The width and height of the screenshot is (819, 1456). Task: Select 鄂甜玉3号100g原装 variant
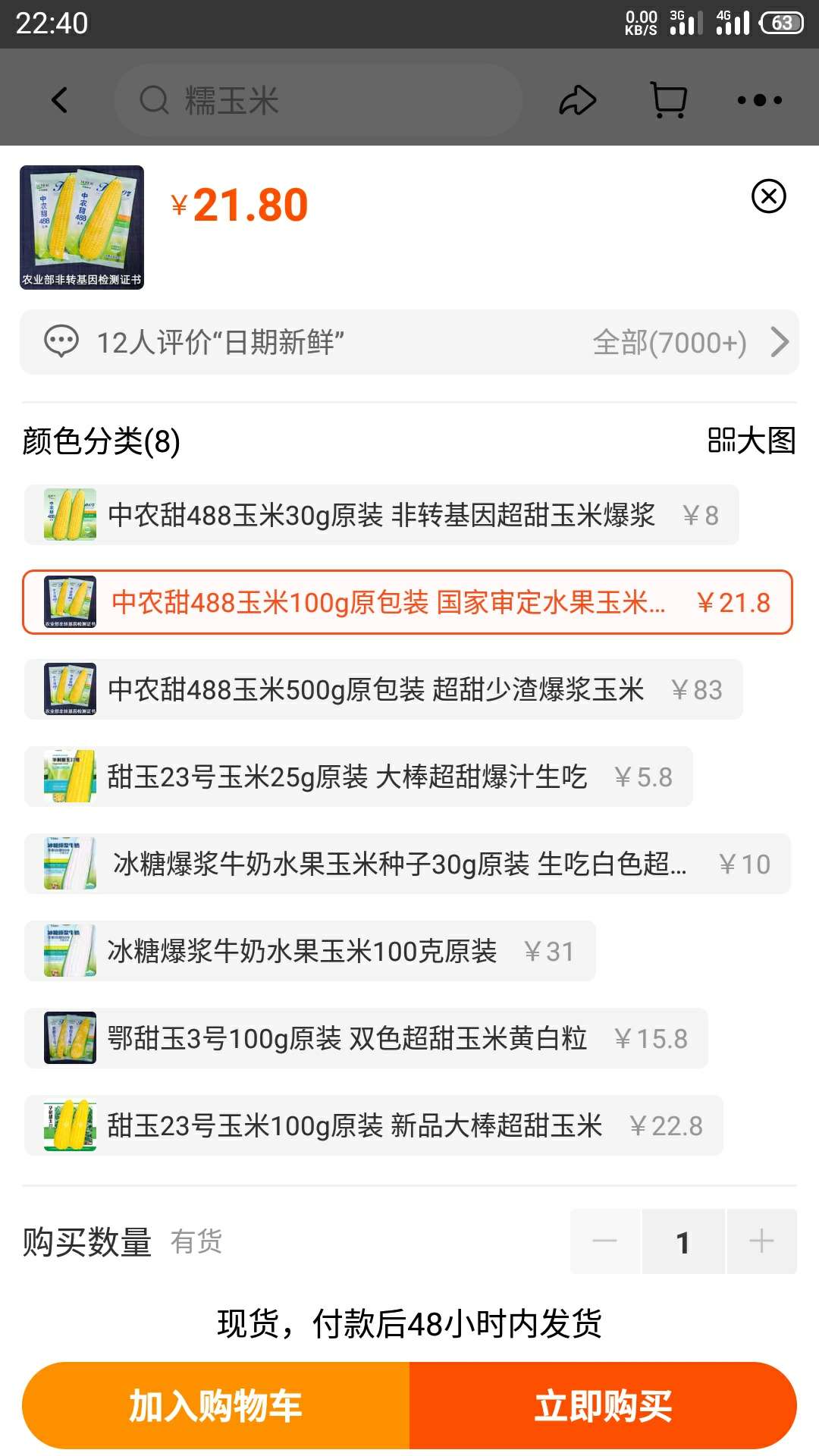[366, 1038]
